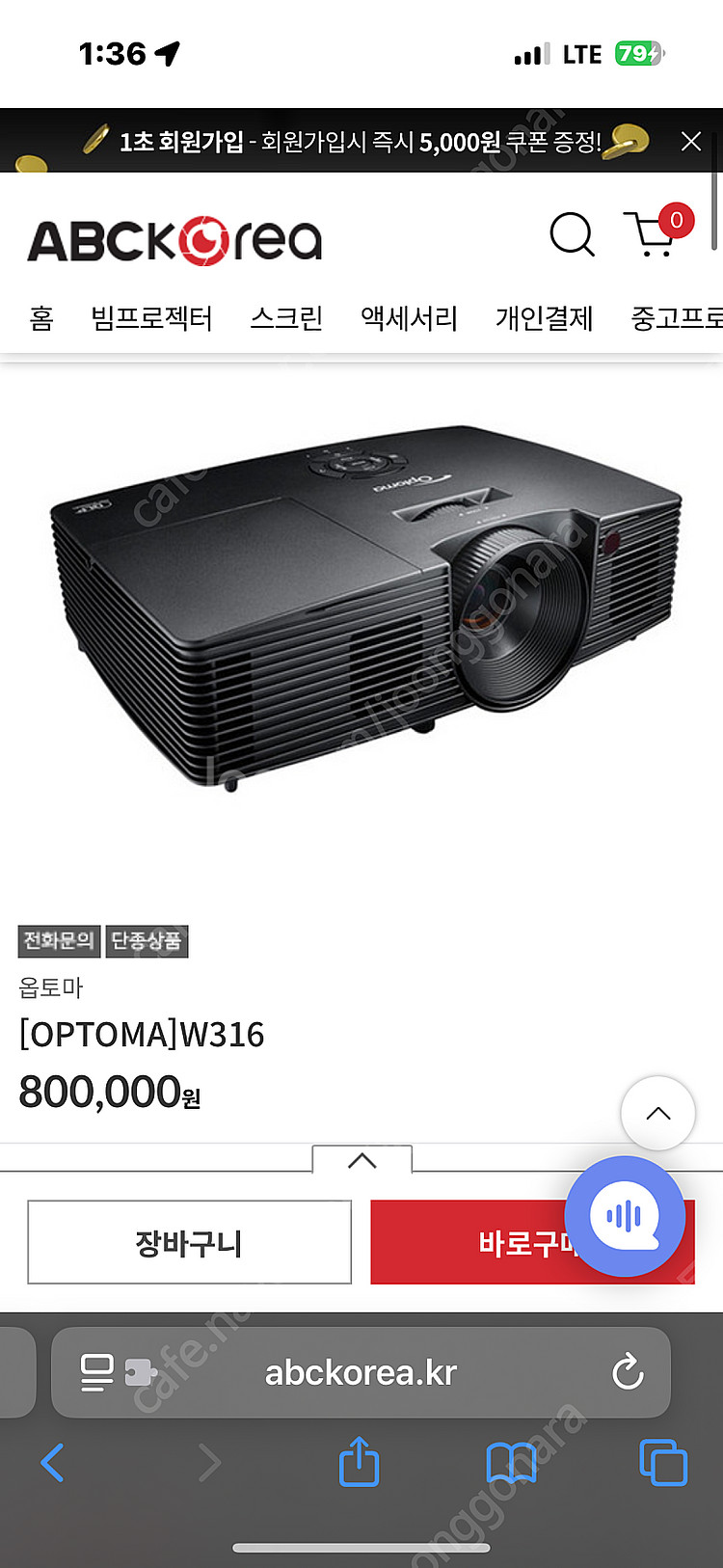Open the ABCKorea logo home link
Image resolution: width=723 pixels, height=1568 pixels.
point(174,240)
